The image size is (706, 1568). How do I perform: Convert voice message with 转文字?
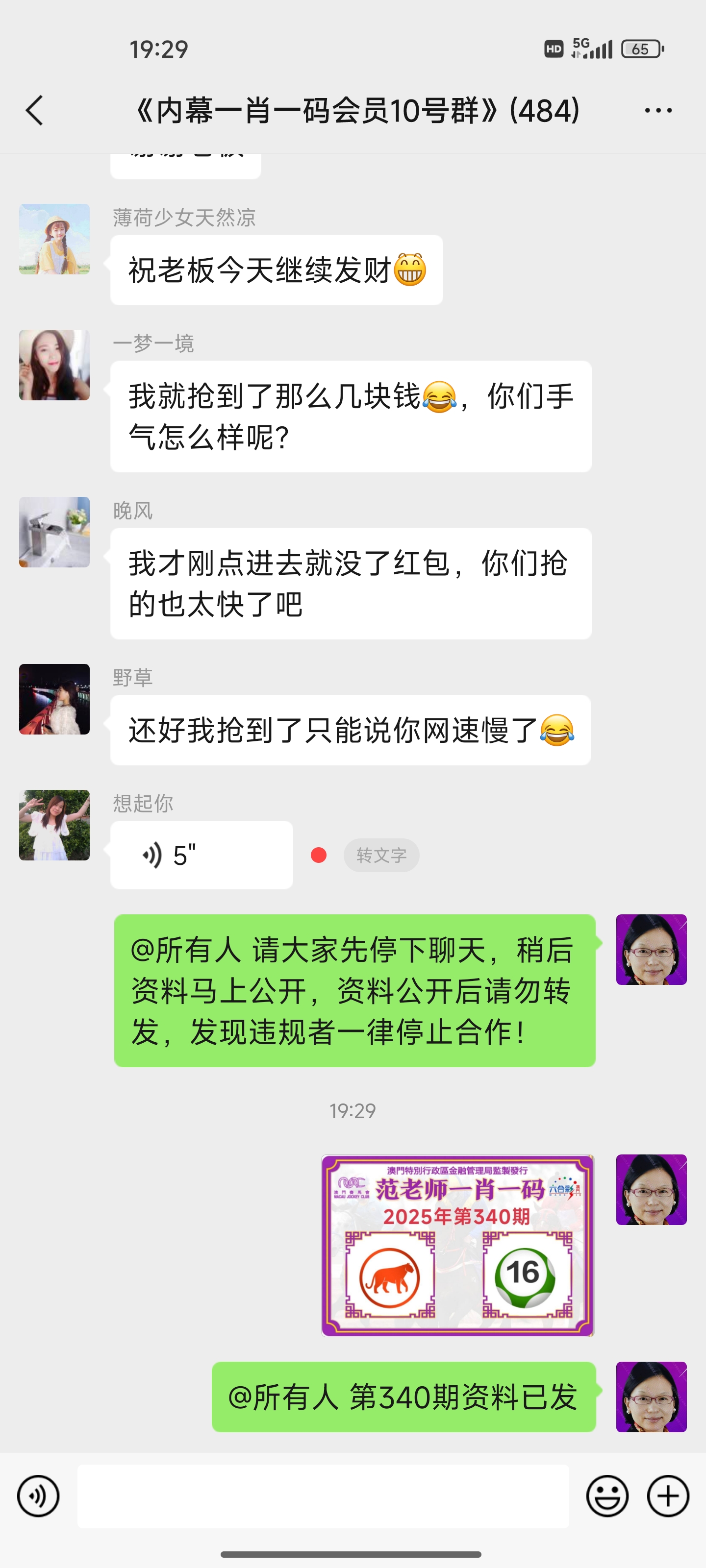tap(381, 855)
